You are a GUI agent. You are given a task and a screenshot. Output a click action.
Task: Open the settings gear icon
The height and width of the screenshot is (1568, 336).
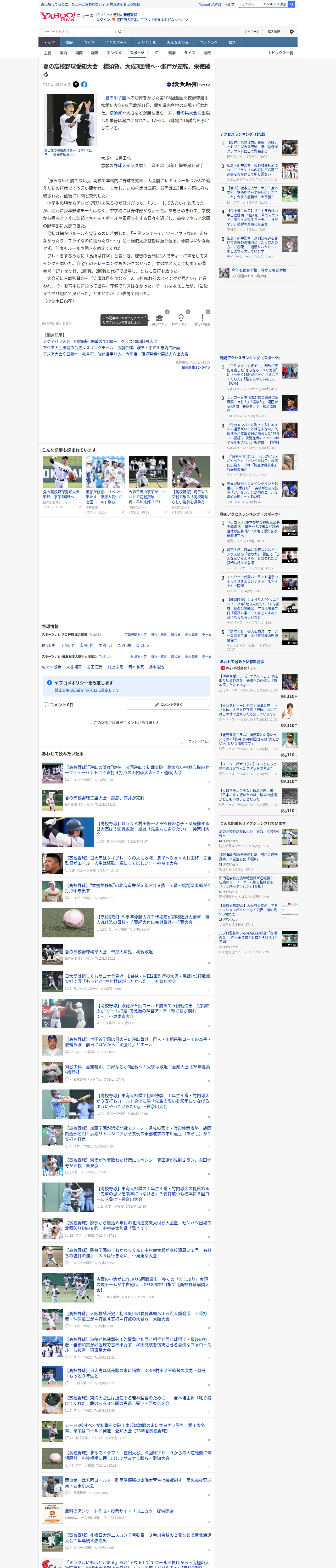(292, 32)
